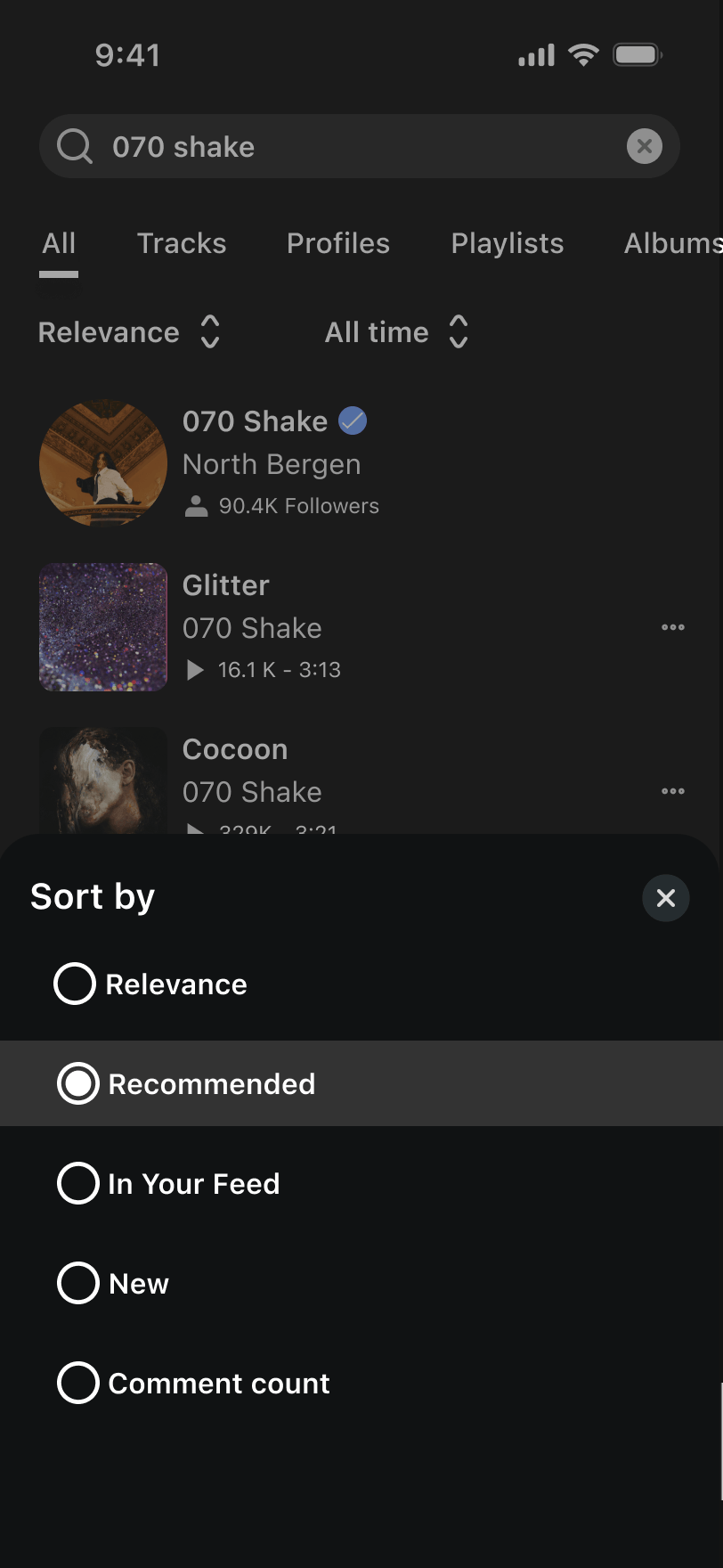Open more options for Glitter
This screenshot has height=1568, width=723.
tap(672, 627)
